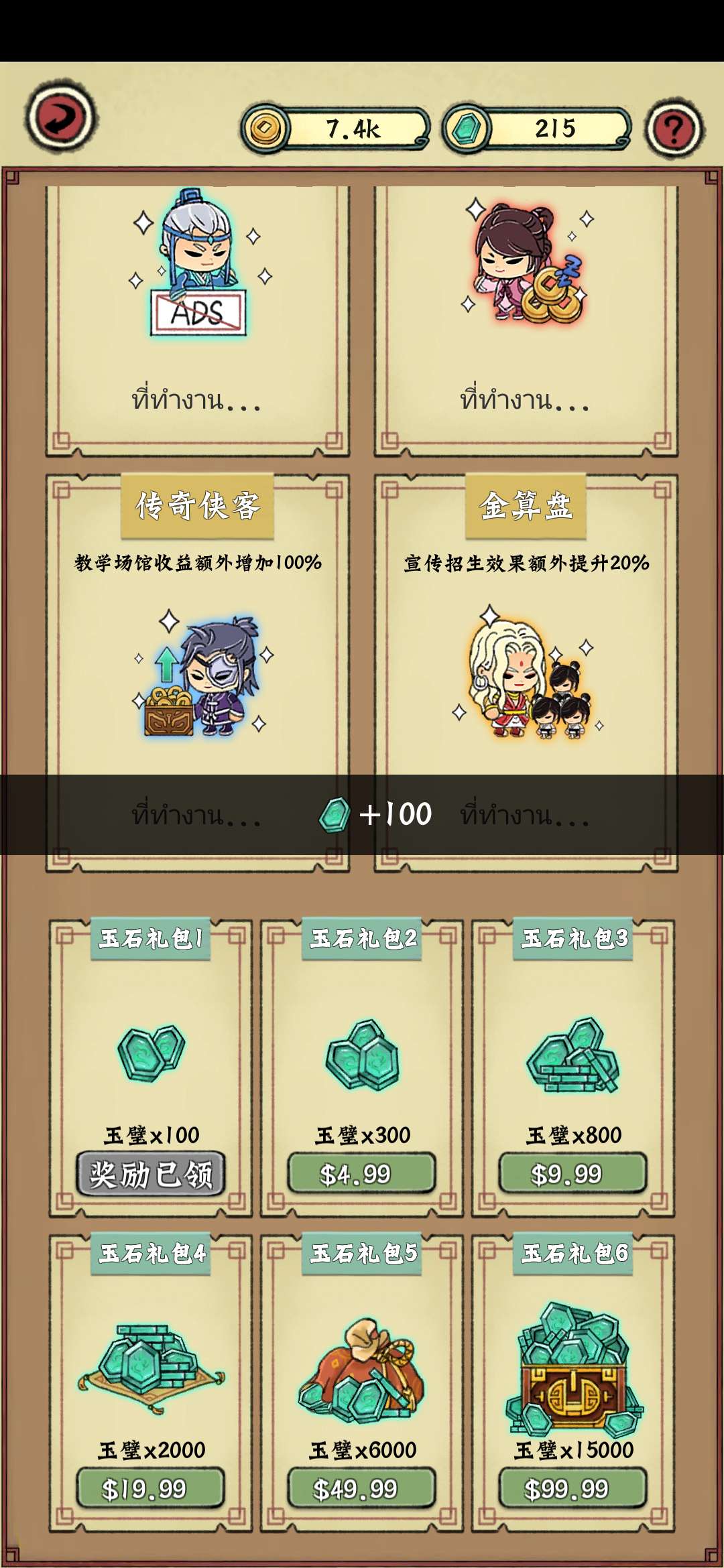724x1568 pixels.
Task: Purchase 玉石礼包3 for $9.99
Action: pyautogui.click(x=573, y=1174)
